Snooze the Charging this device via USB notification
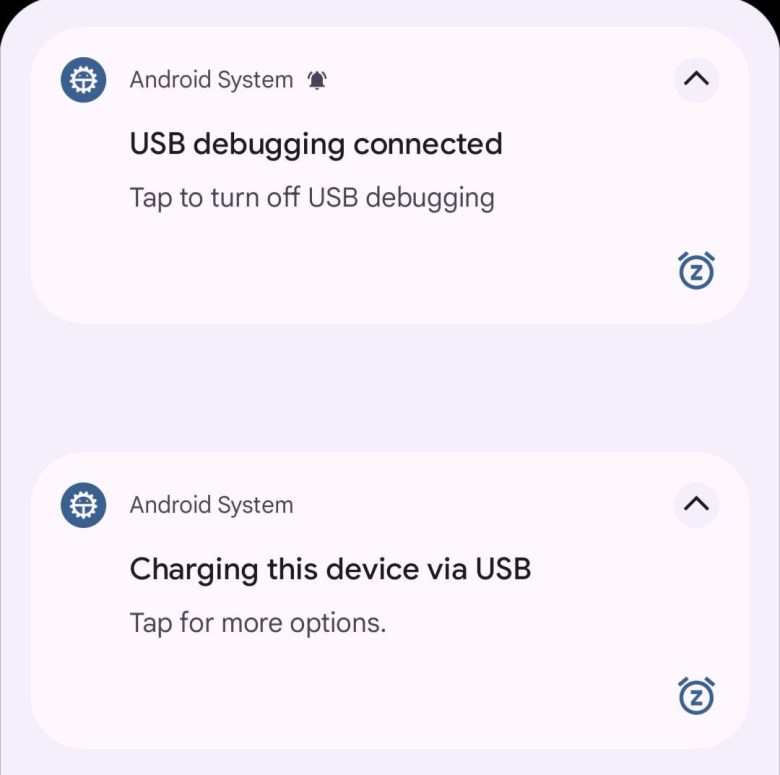 click(x=696, y=696)
